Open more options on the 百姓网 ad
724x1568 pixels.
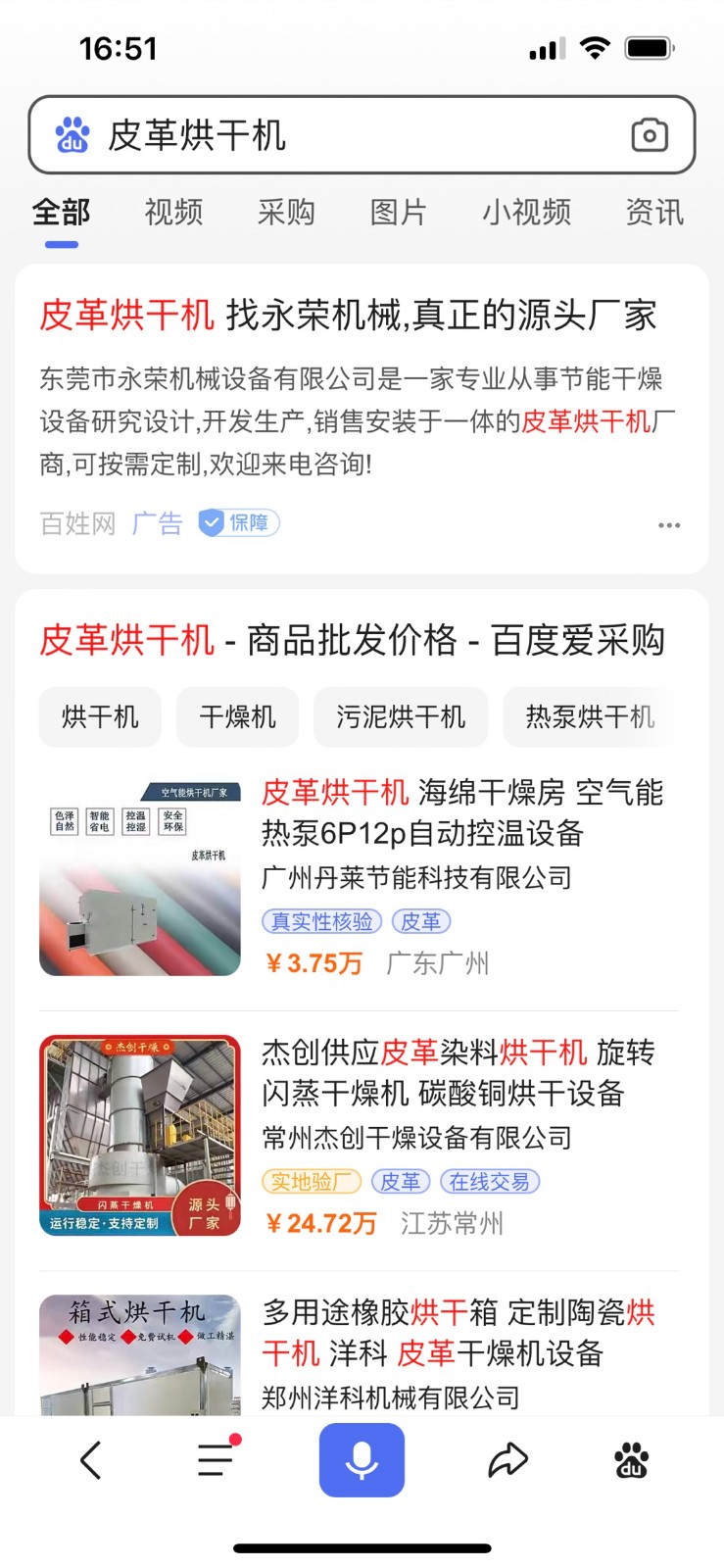(669, 525)
